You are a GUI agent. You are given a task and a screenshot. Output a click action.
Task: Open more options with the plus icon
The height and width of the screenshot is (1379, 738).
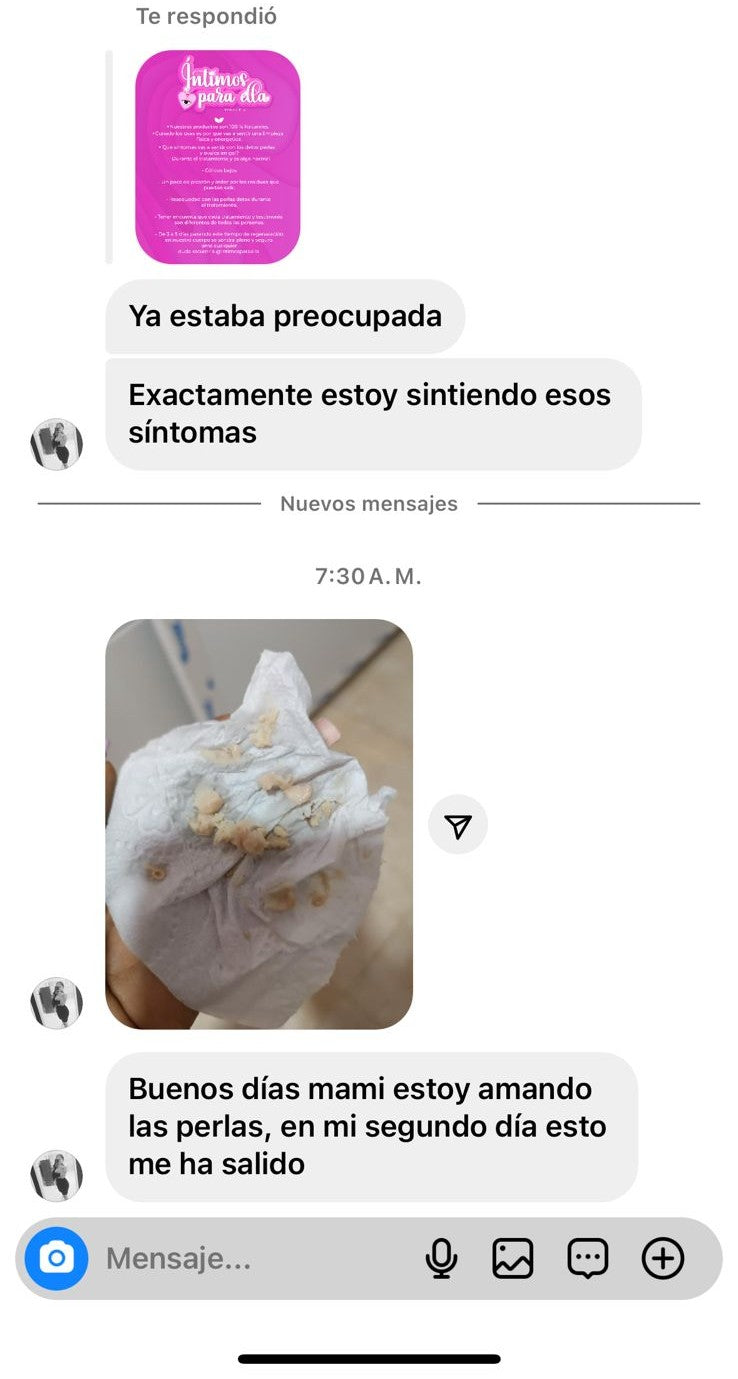[x=663, y=1258]
